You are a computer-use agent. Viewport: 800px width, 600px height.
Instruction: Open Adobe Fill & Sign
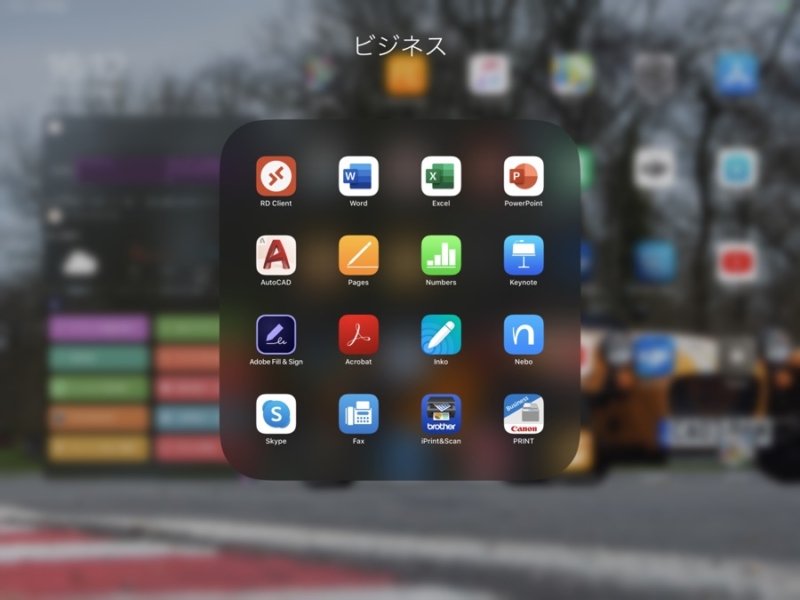coord(276,334)
